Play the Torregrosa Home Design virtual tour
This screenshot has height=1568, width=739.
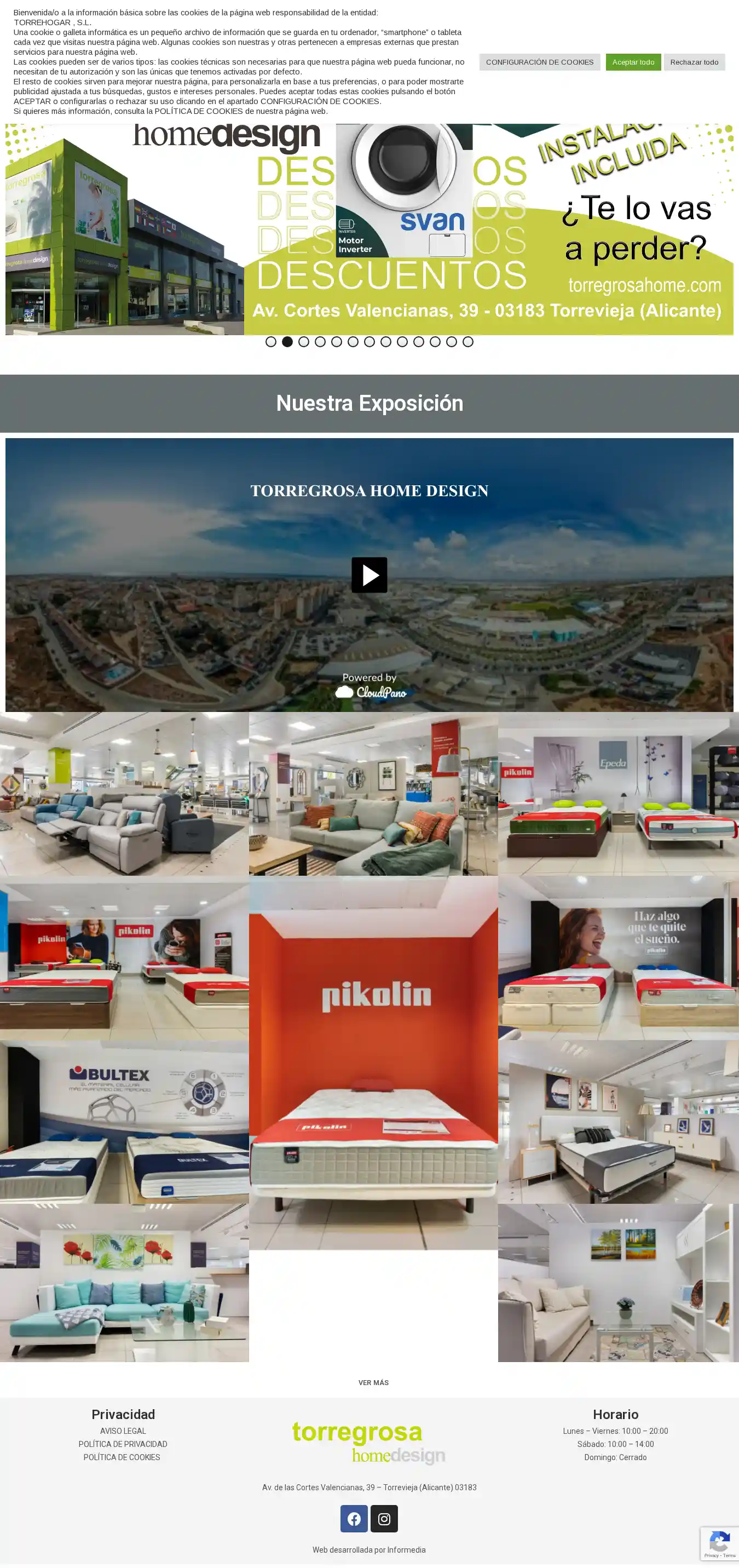pos(369,575)
